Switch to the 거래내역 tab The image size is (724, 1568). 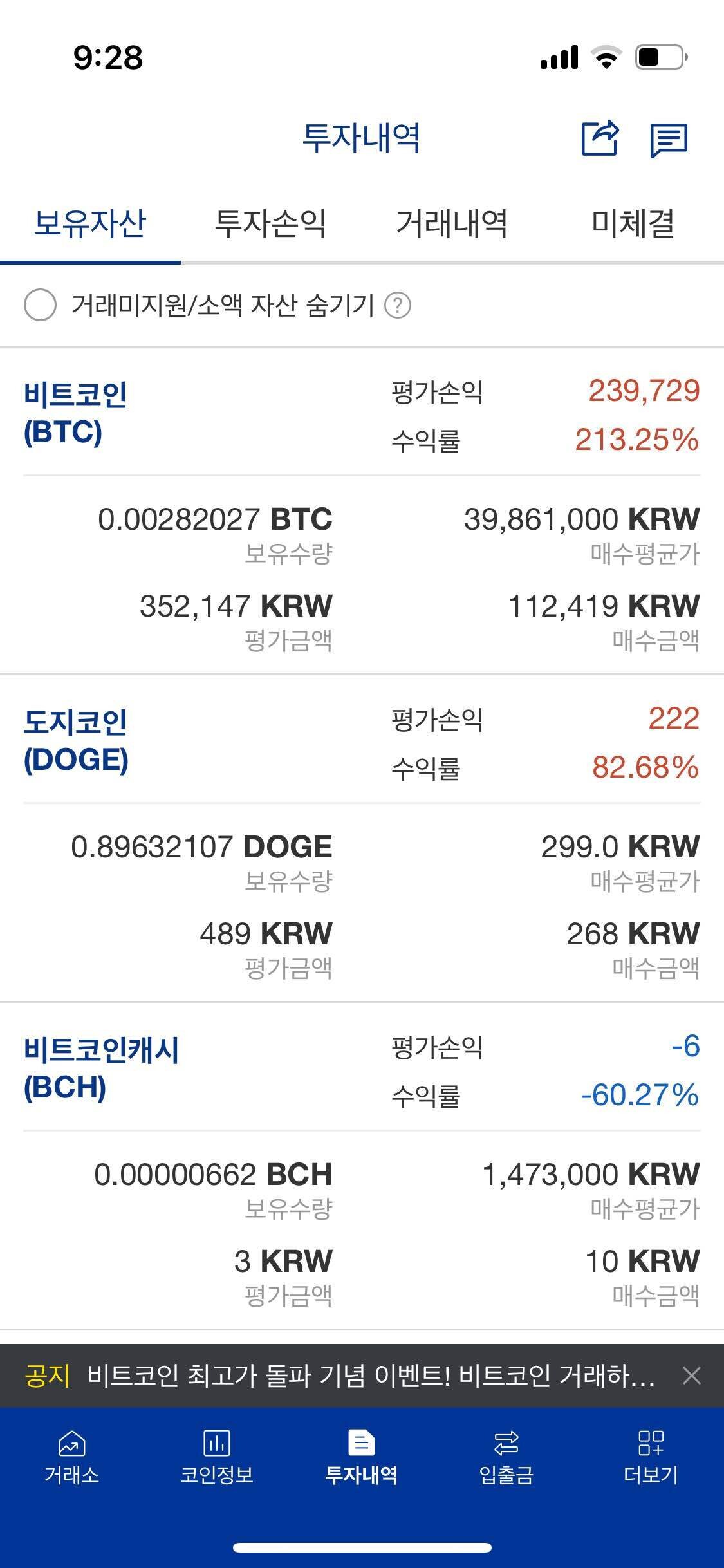451,224
